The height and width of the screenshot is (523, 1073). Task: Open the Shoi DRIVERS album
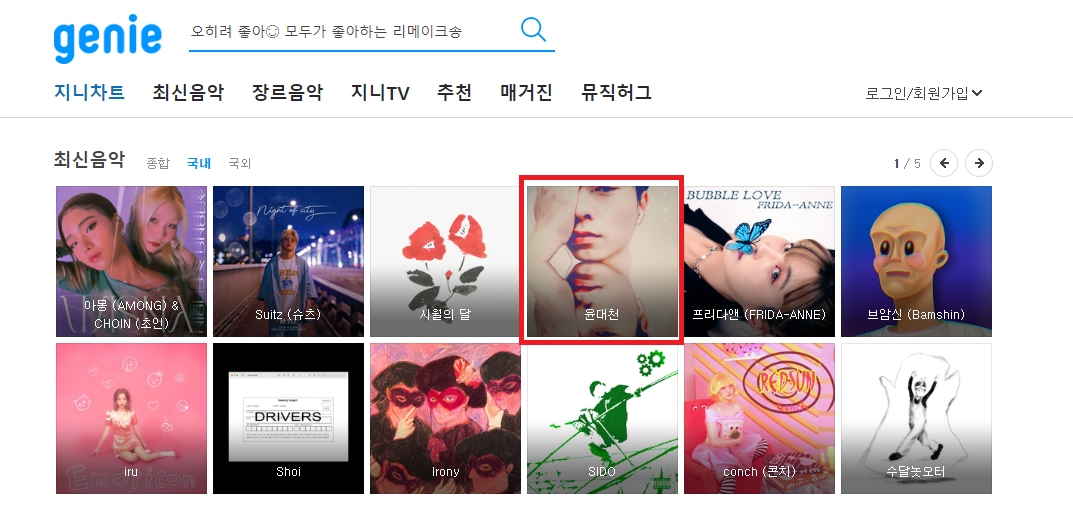(288, 418)
